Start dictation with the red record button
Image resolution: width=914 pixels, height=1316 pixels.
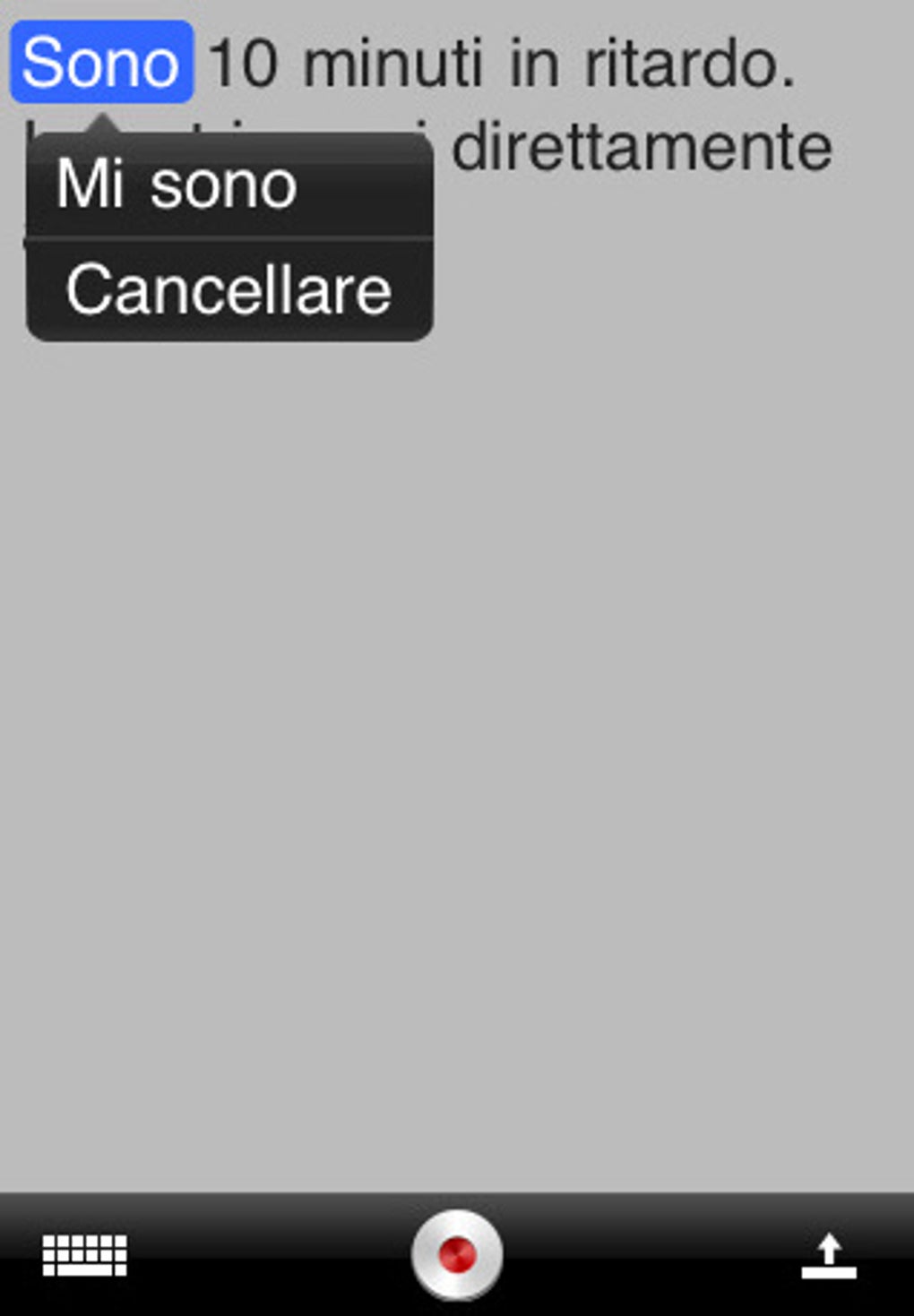point(457,1254)
